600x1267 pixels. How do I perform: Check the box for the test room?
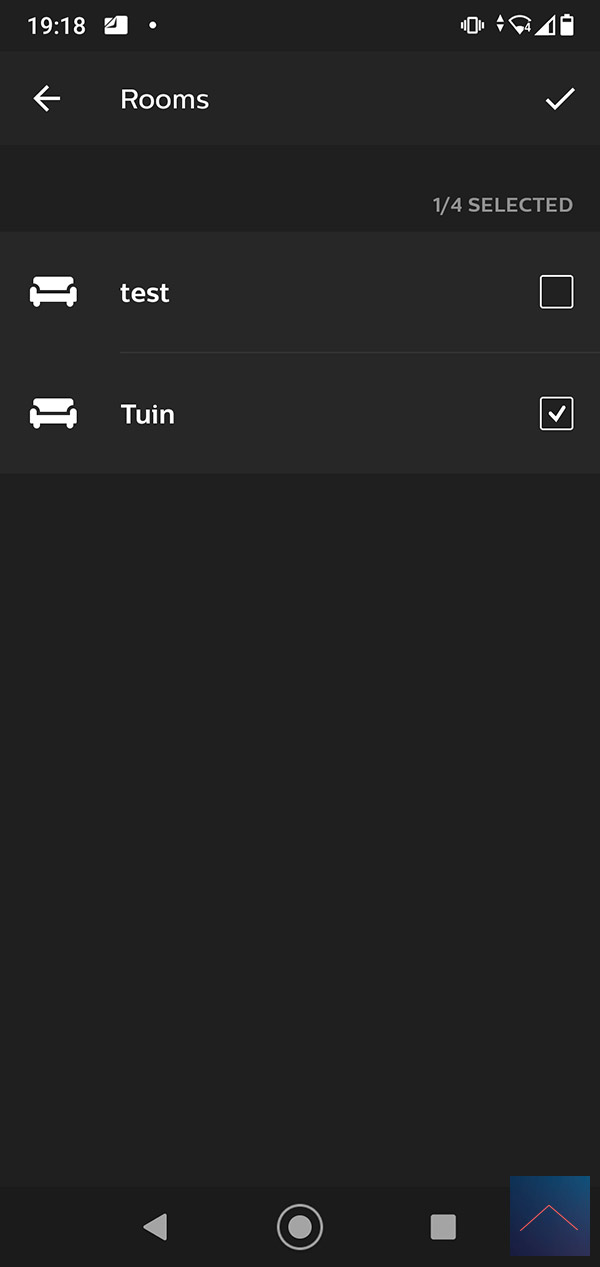(x=557, y=292)
